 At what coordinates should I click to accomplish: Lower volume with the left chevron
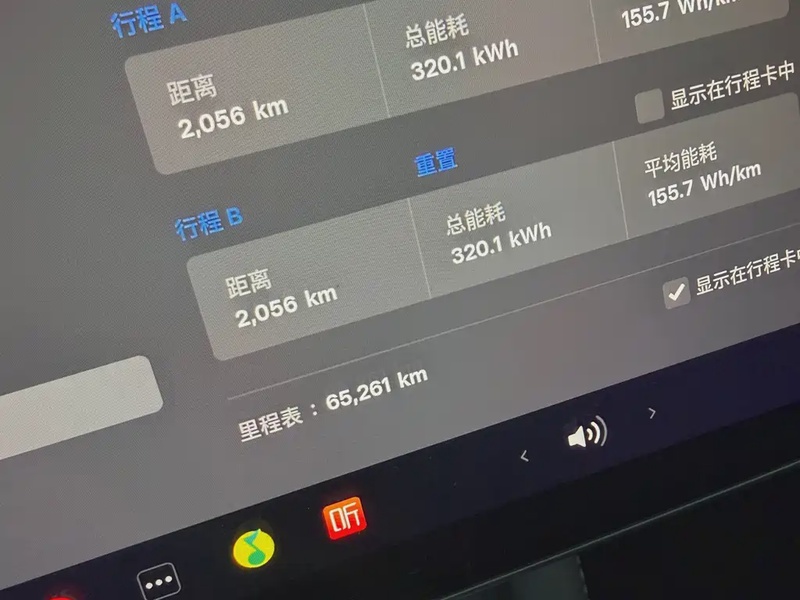pos(524,456)
